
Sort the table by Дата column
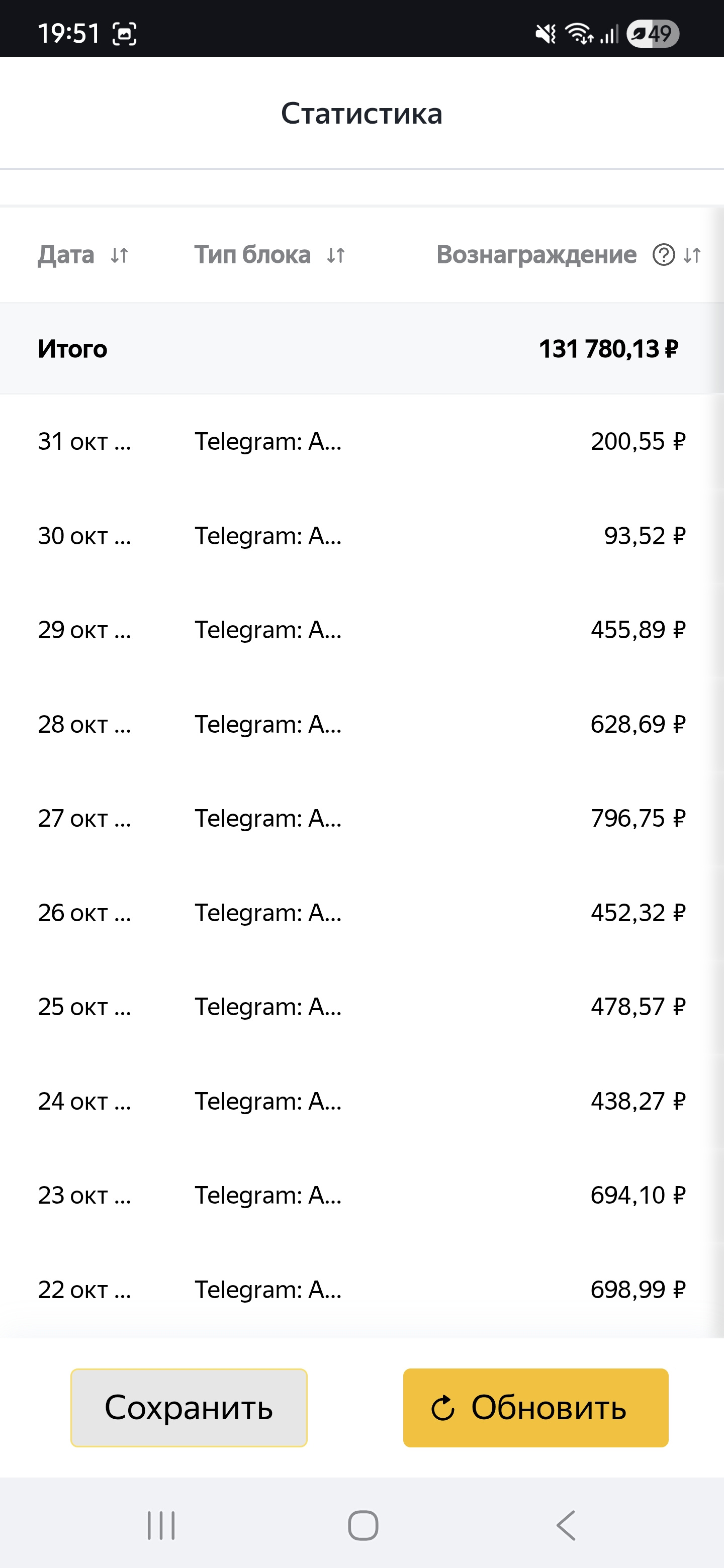[x=119, y=256]
